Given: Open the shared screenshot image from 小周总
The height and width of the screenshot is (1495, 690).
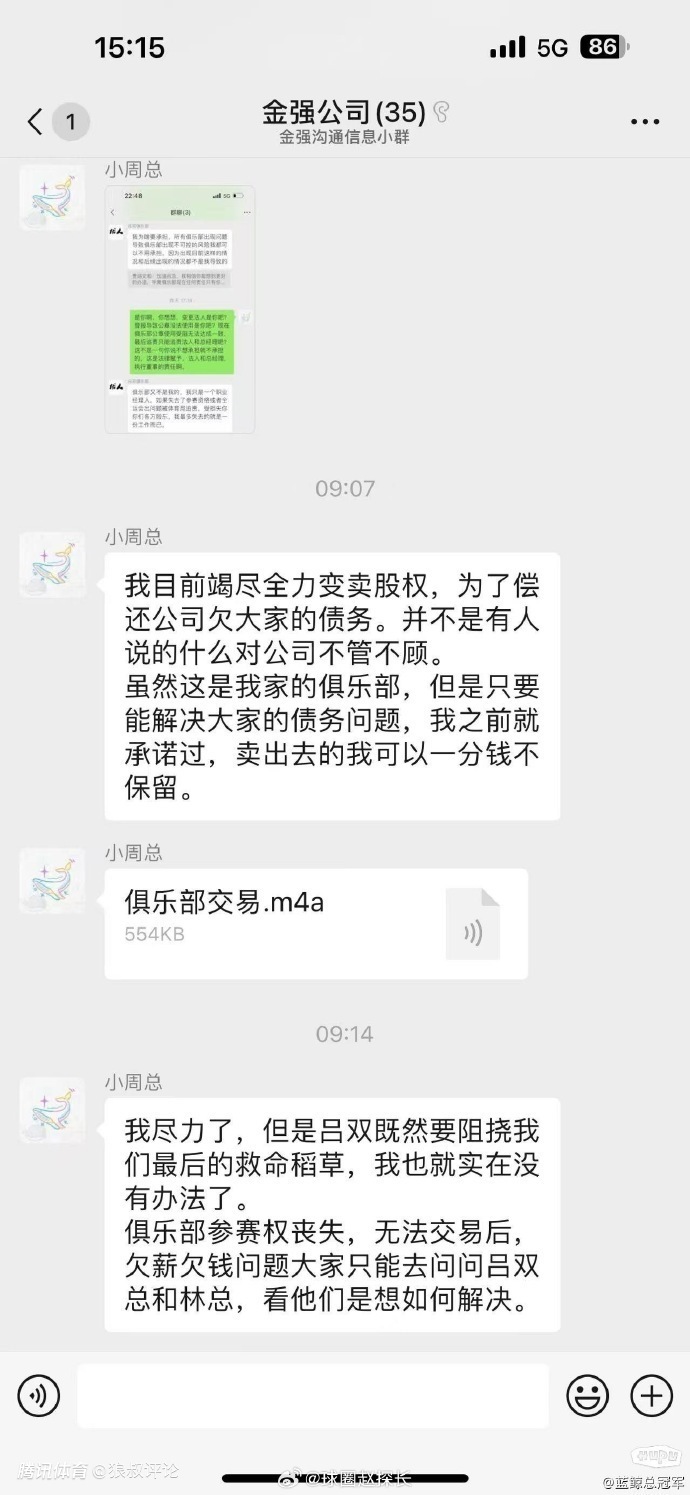Looking at the screenshot, I should (x=180, y=310).
